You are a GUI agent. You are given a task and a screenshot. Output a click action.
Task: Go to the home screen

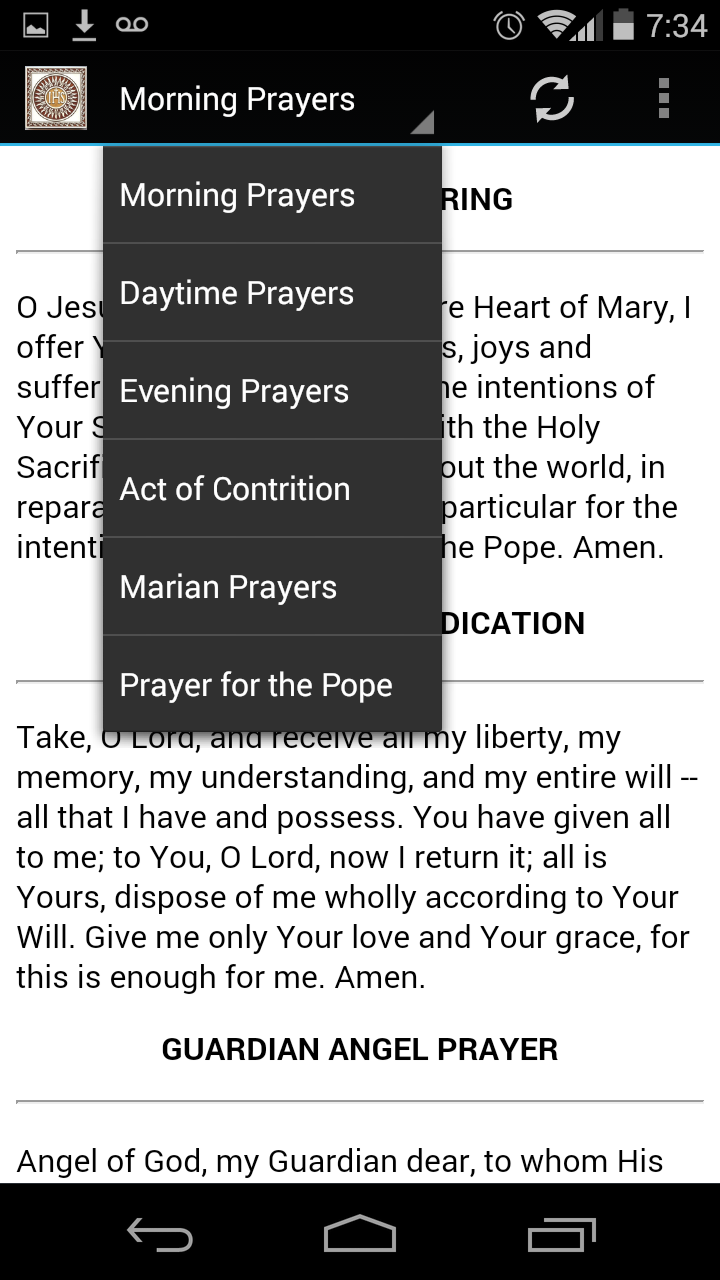[x=360, y=1233]
